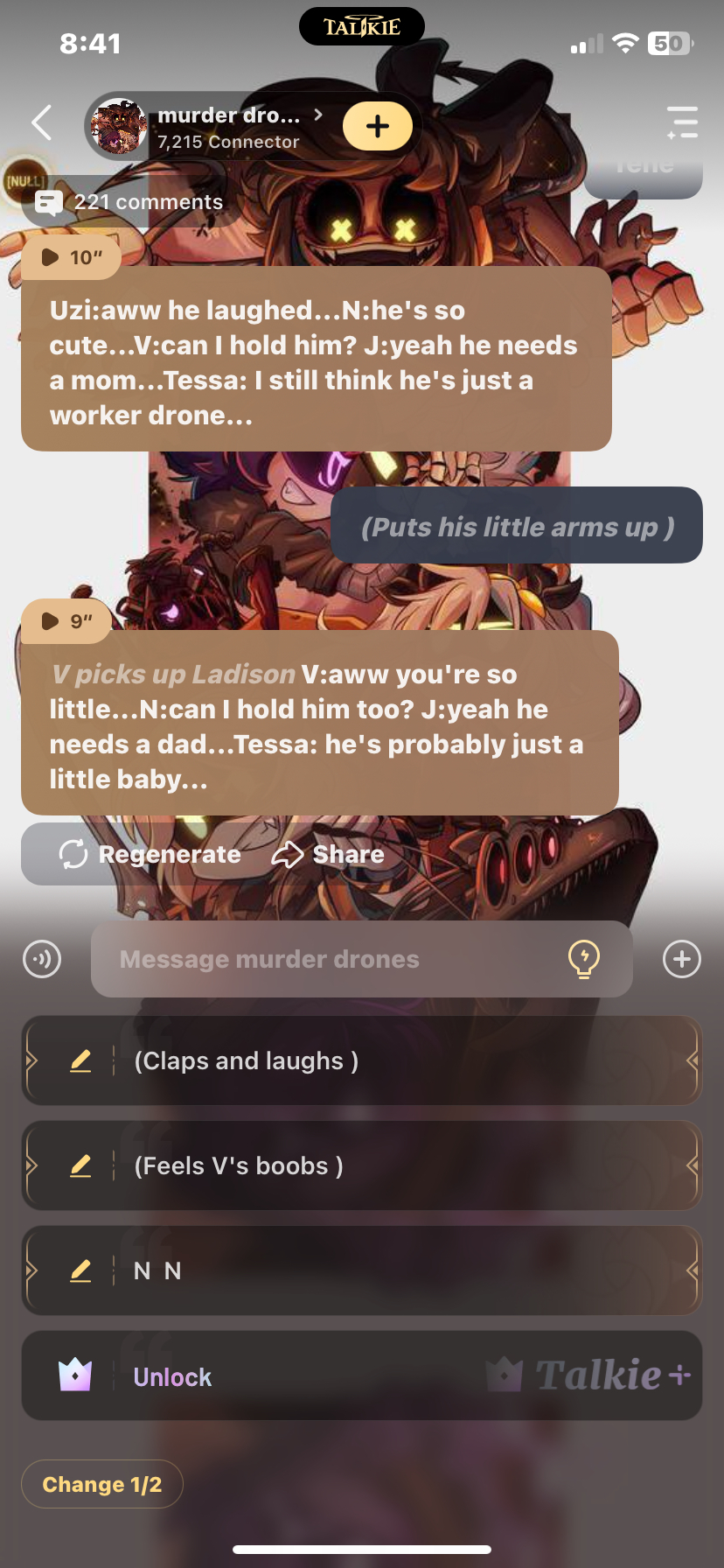Share this conversation
724x1568 pixels.
328,854
